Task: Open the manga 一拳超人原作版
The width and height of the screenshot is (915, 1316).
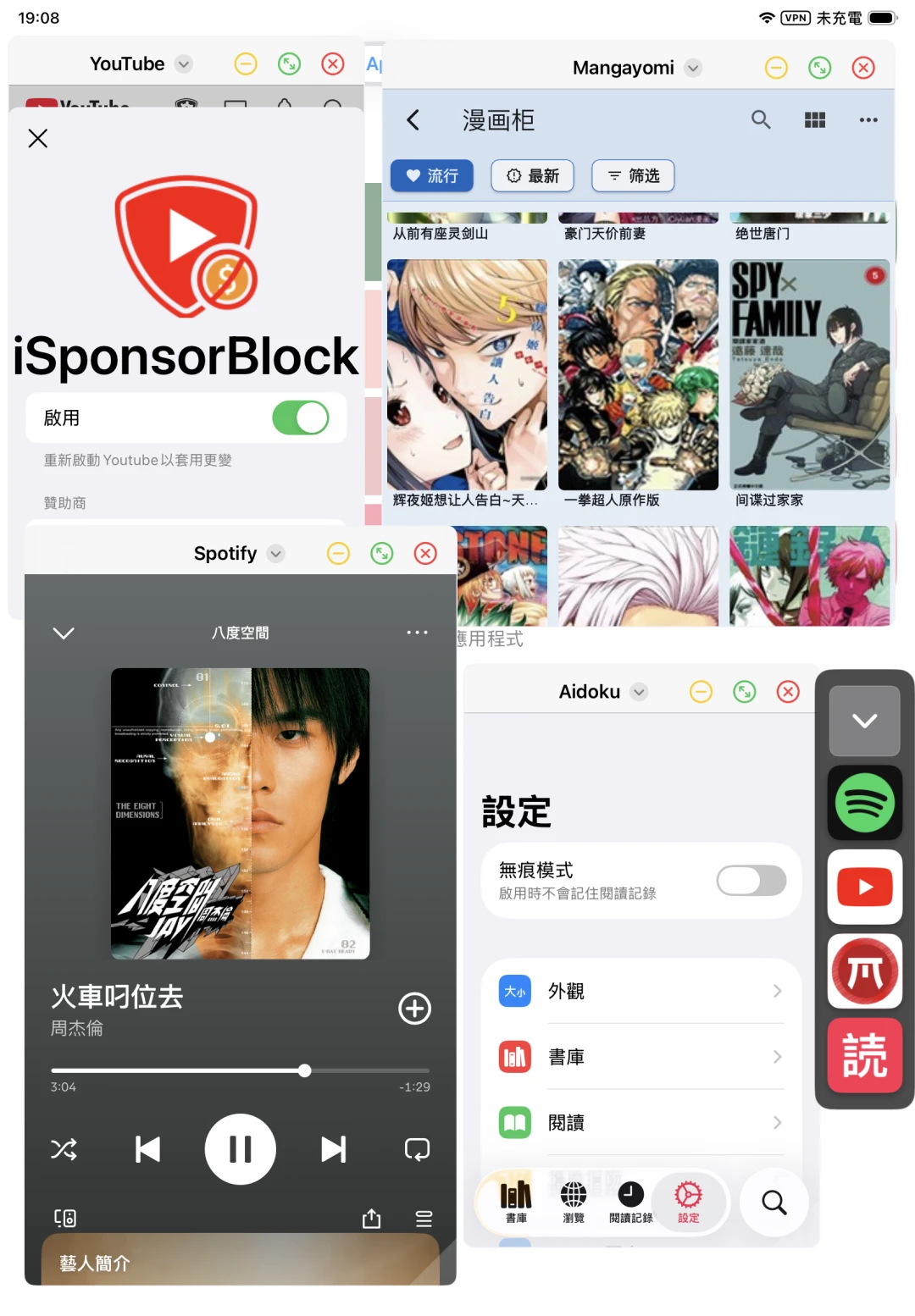Action: coord(638,377)
